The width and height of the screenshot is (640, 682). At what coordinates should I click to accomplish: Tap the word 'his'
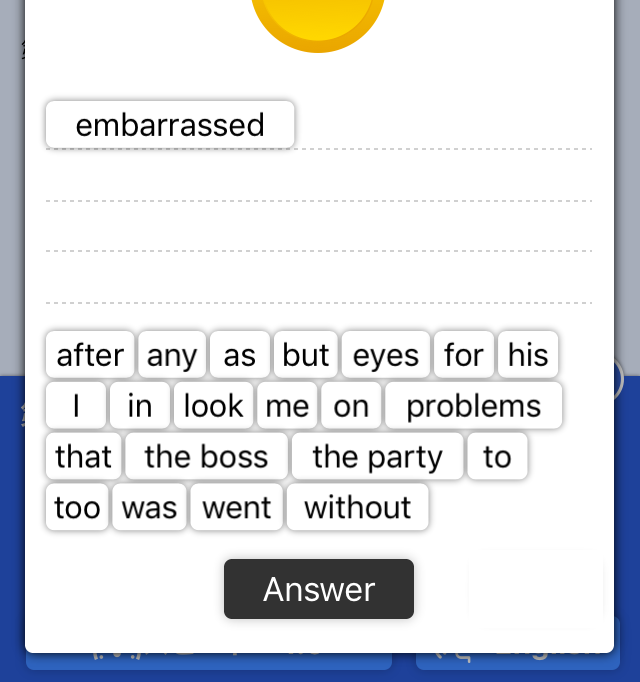pos(528,355)
